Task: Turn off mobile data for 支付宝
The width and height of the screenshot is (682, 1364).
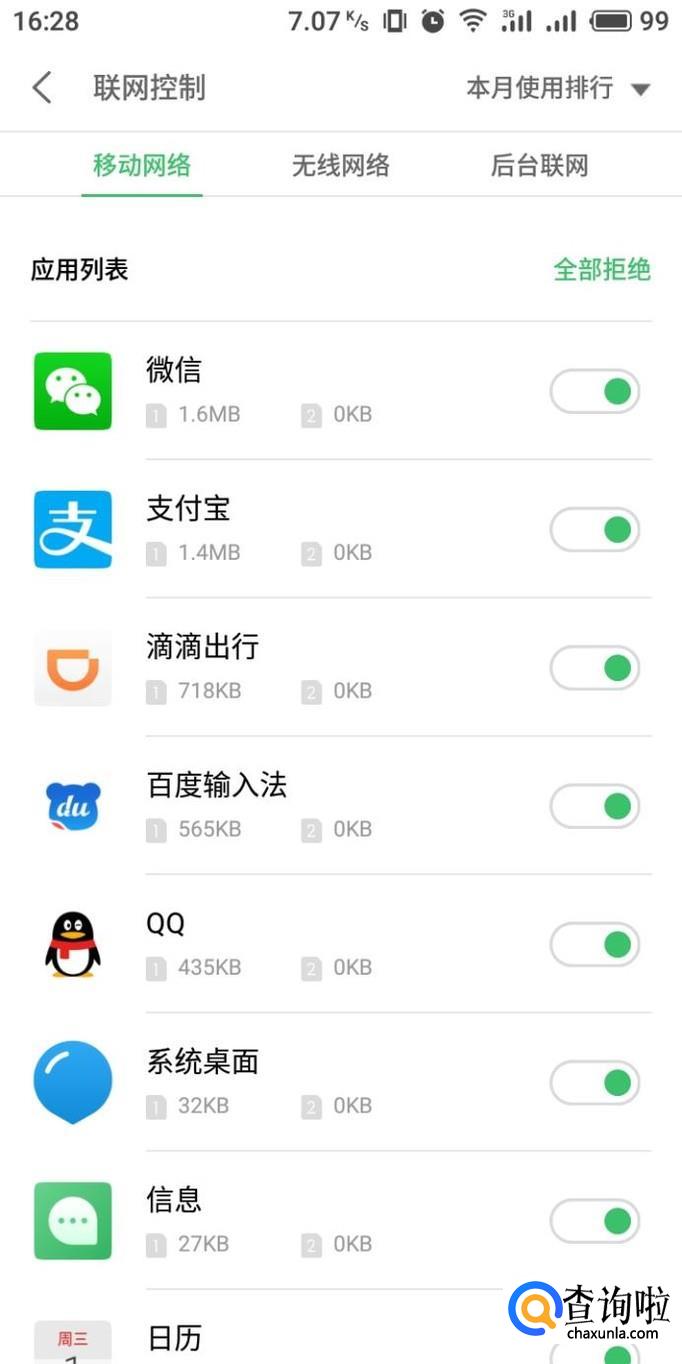Action: tap(595, 529)
